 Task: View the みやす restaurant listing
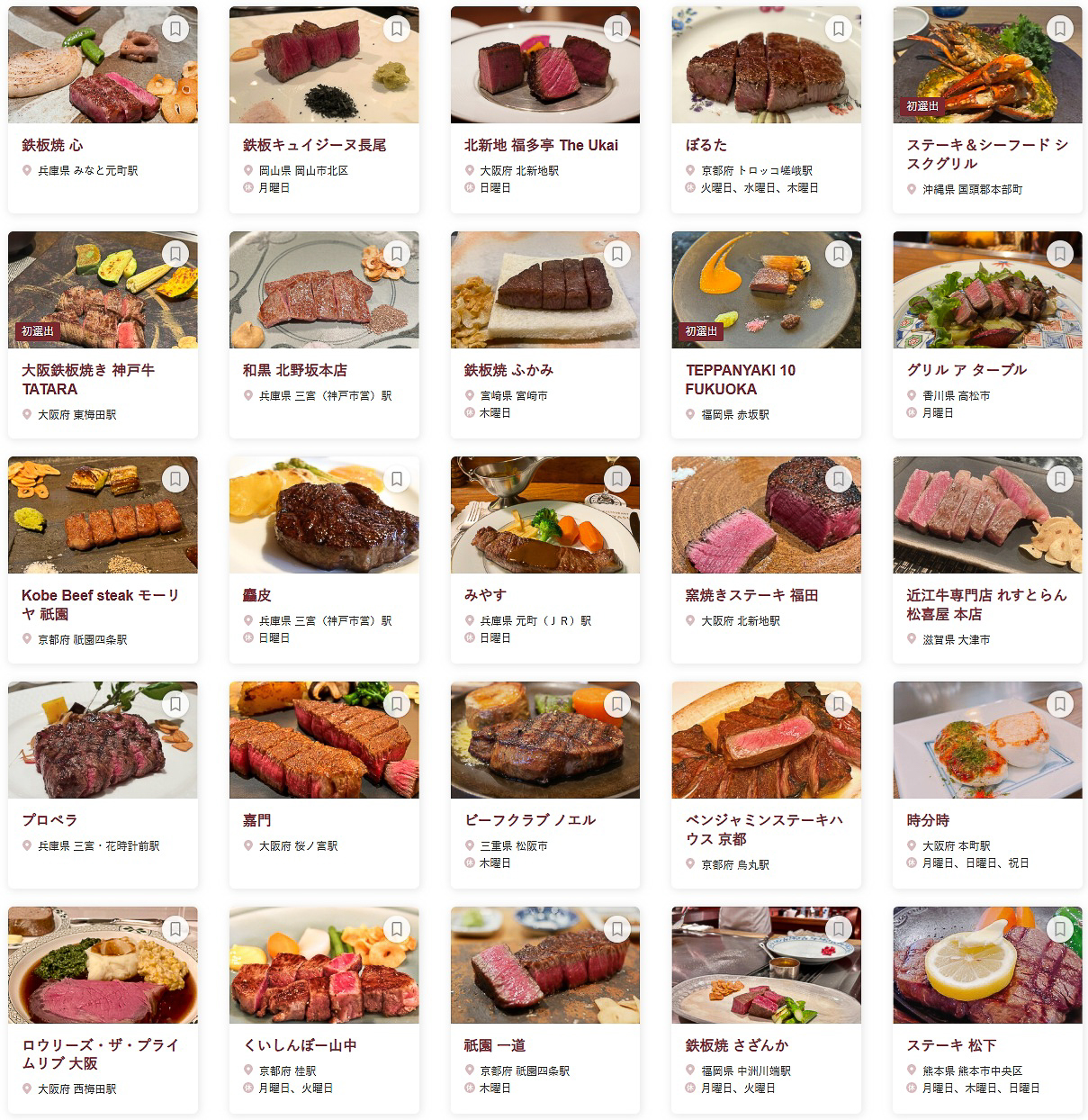tap(485, 595)
